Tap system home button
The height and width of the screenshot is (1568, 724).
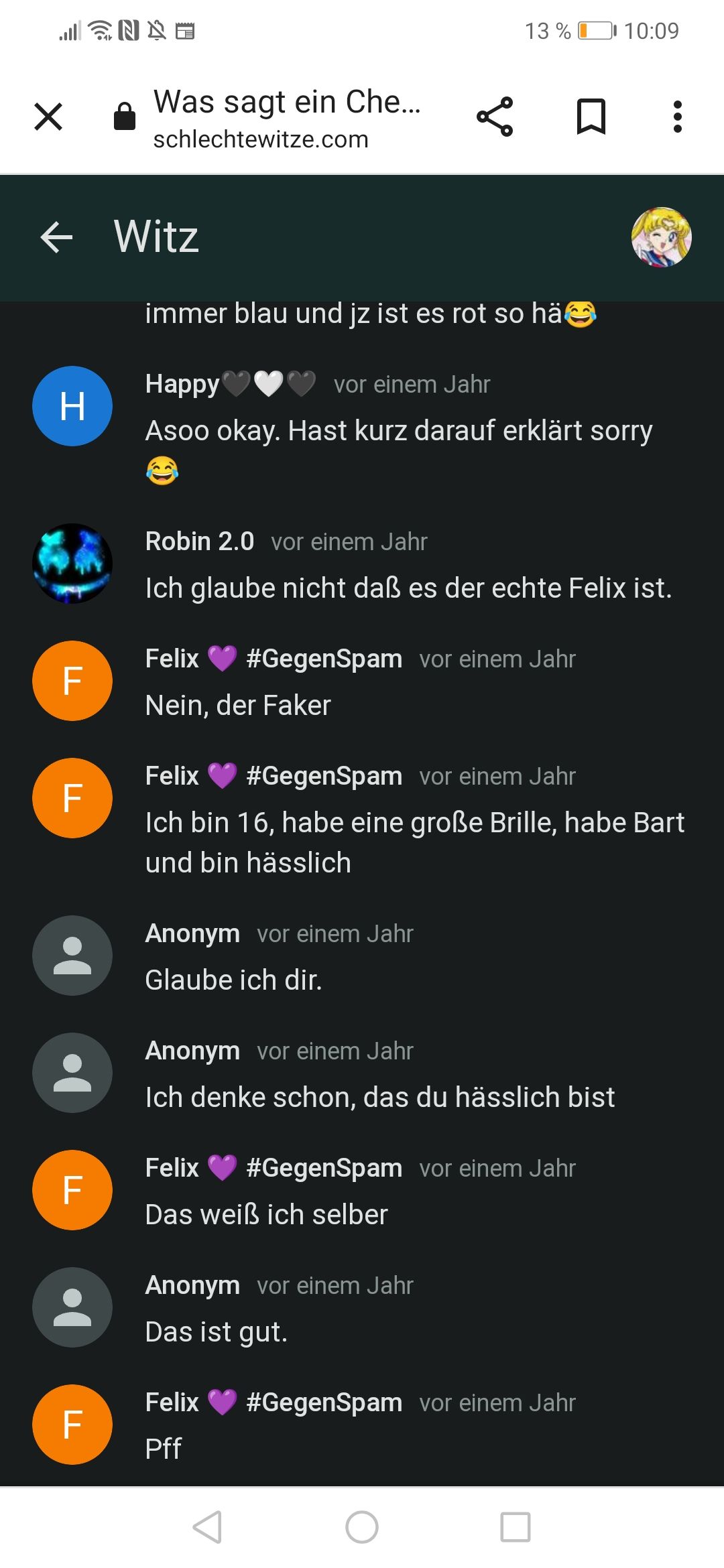click(x=362, y=1527)
